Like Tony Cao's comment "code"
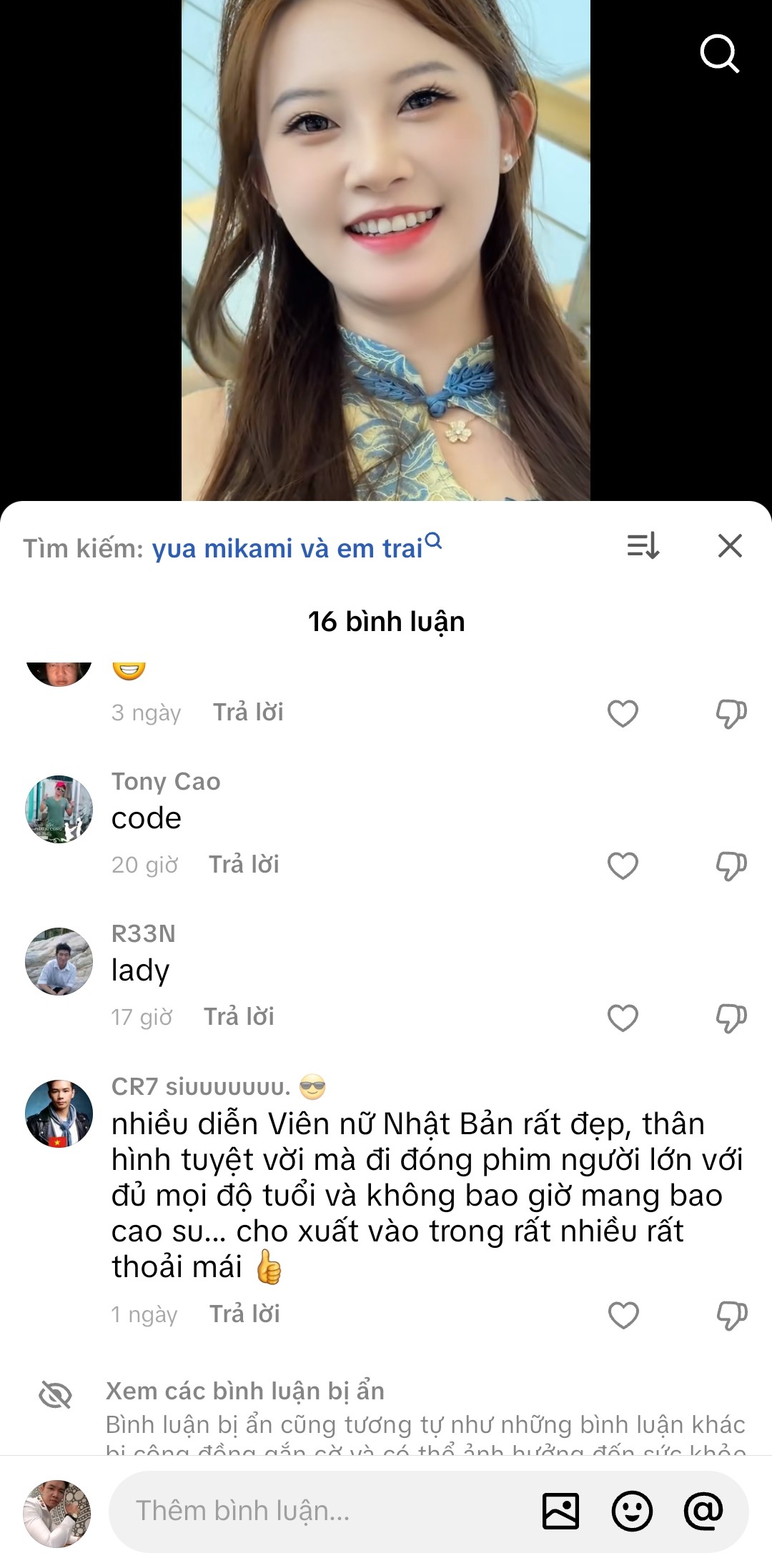This screenshot has height=1568, width=772. coord(623,865)
